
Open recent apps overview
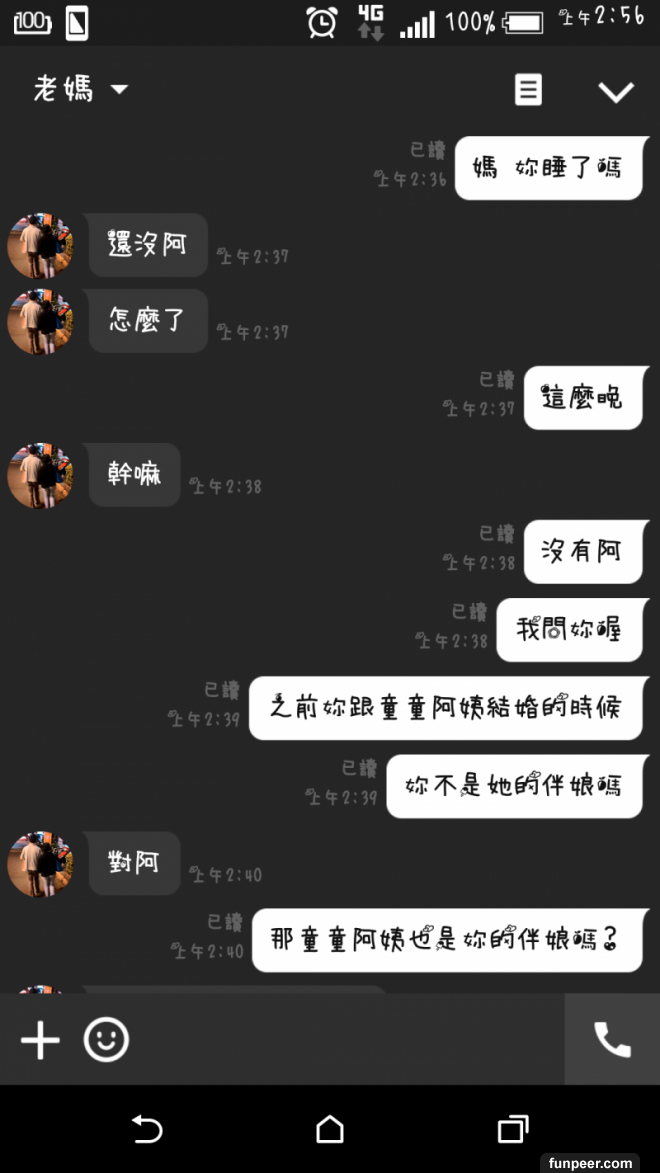(512, 1130)
